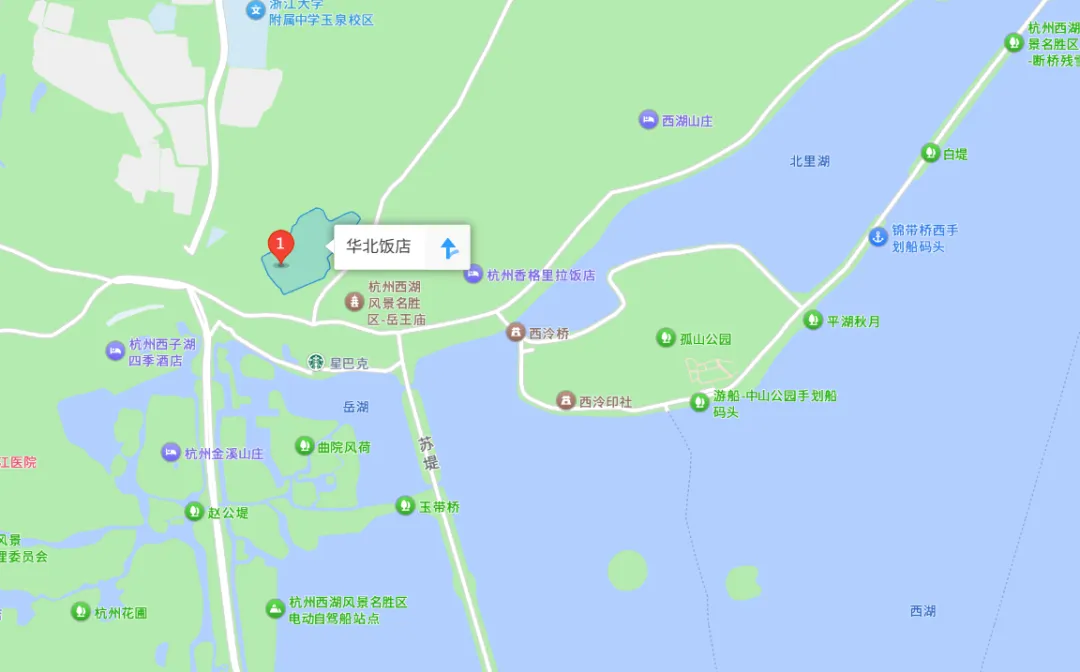Tap the 星巴克 coffee shop marker
Image resolution: width=1080 pixels, height=672 pixels.
click(317, 363)
